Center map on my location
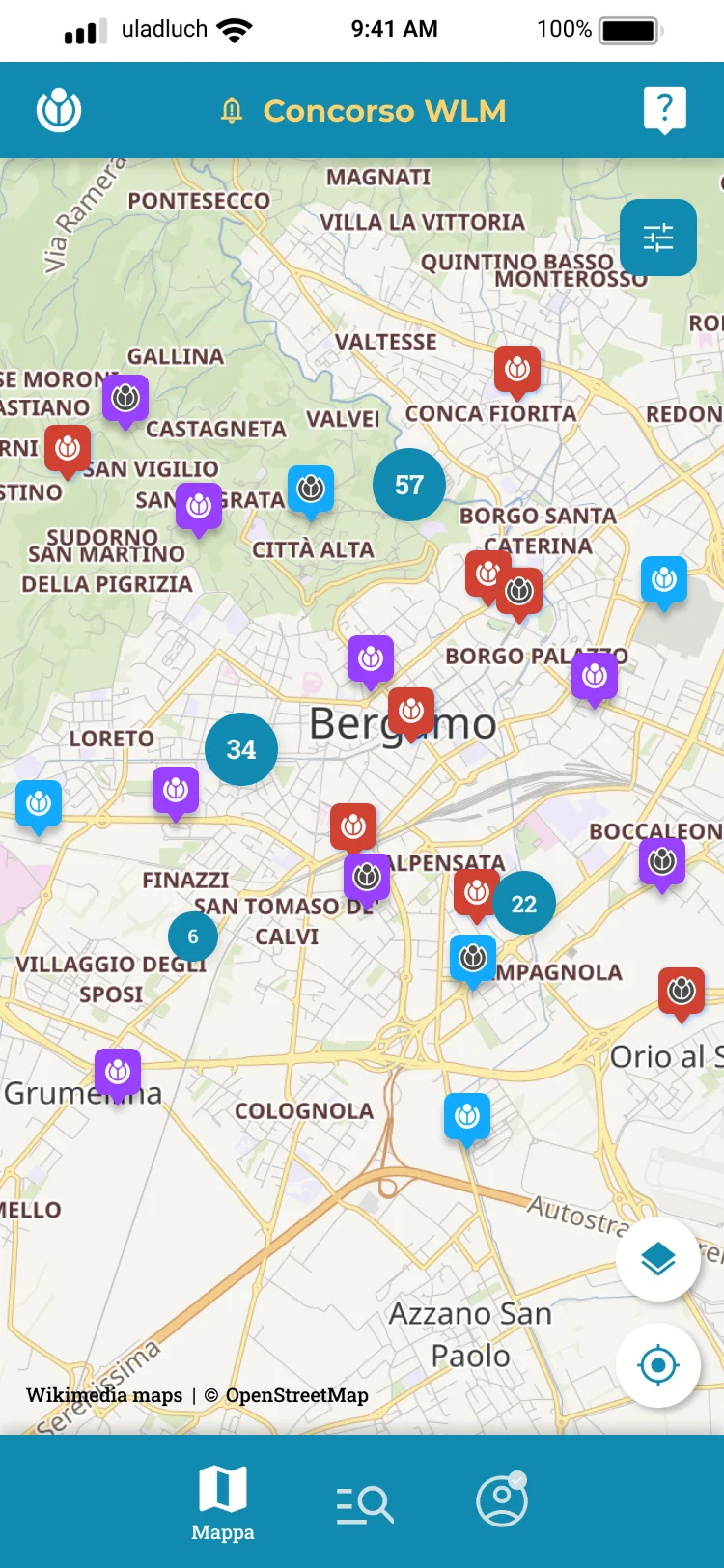The height and width of the screenshot is (1568, 724). [658, 1365]
